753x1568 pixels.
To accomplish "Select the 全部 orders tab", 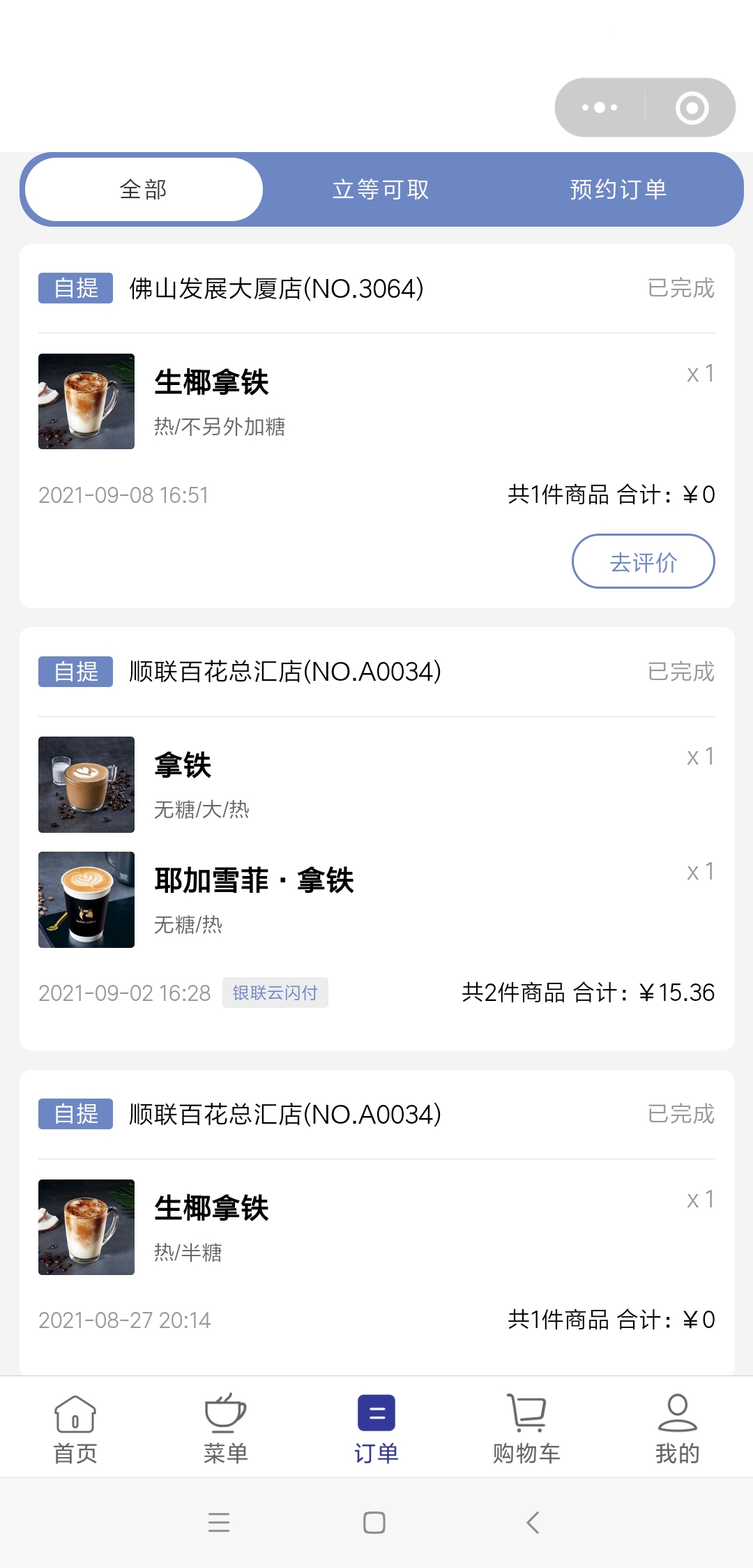I will pos(144,189).
